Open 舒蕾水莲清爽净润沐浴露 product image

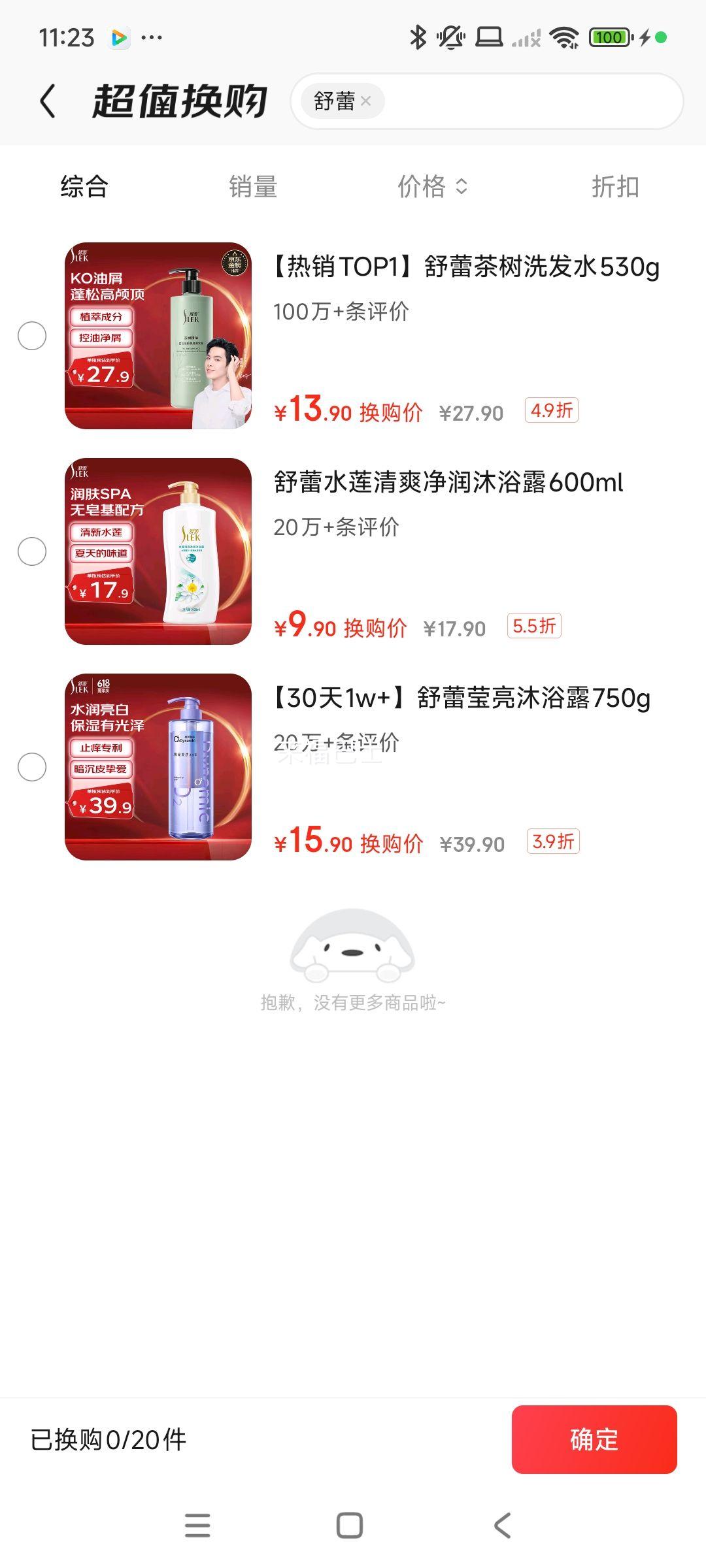[158, 551]
